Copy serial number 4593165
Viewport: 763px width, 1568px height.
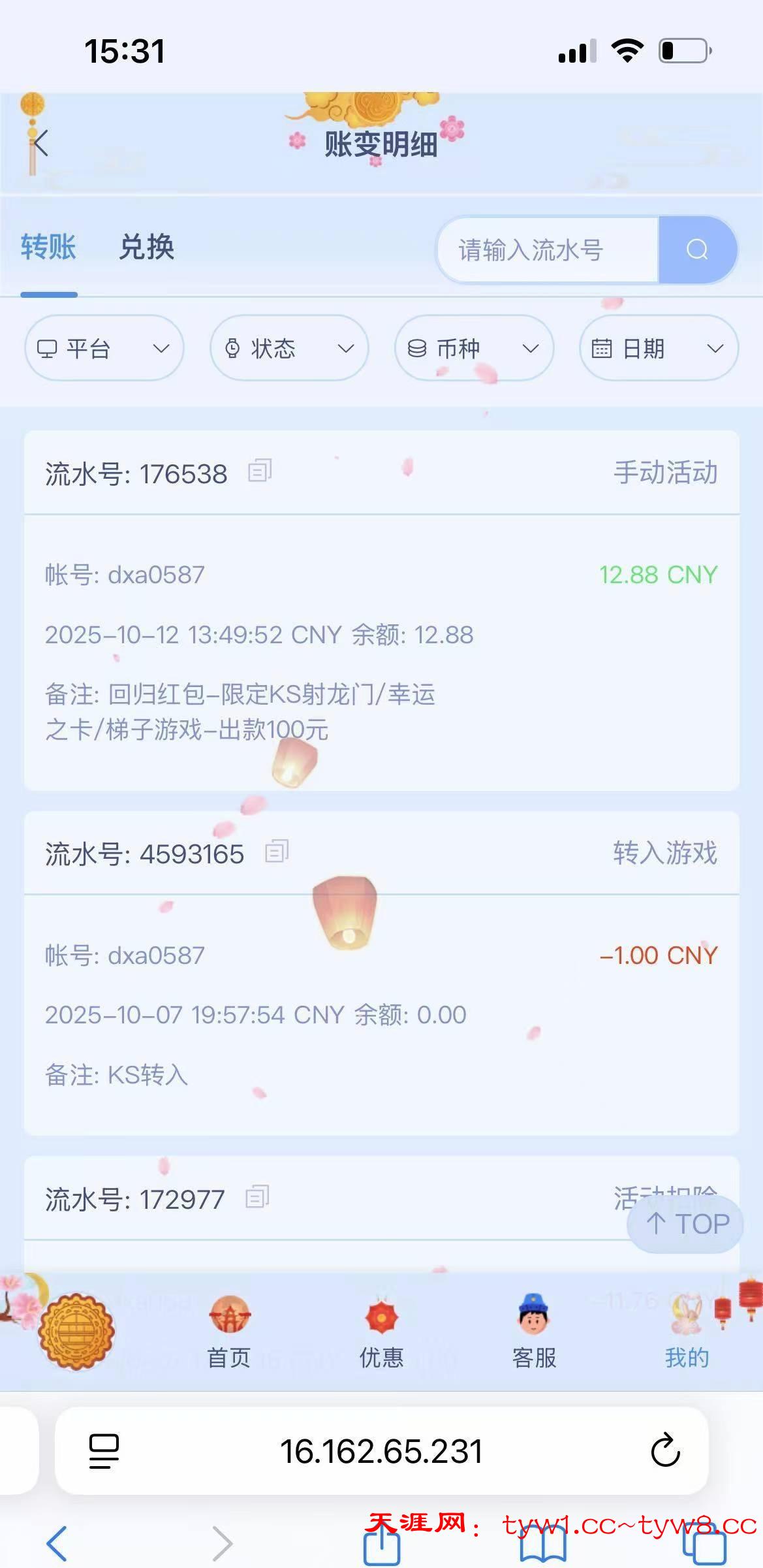point(277,852)
